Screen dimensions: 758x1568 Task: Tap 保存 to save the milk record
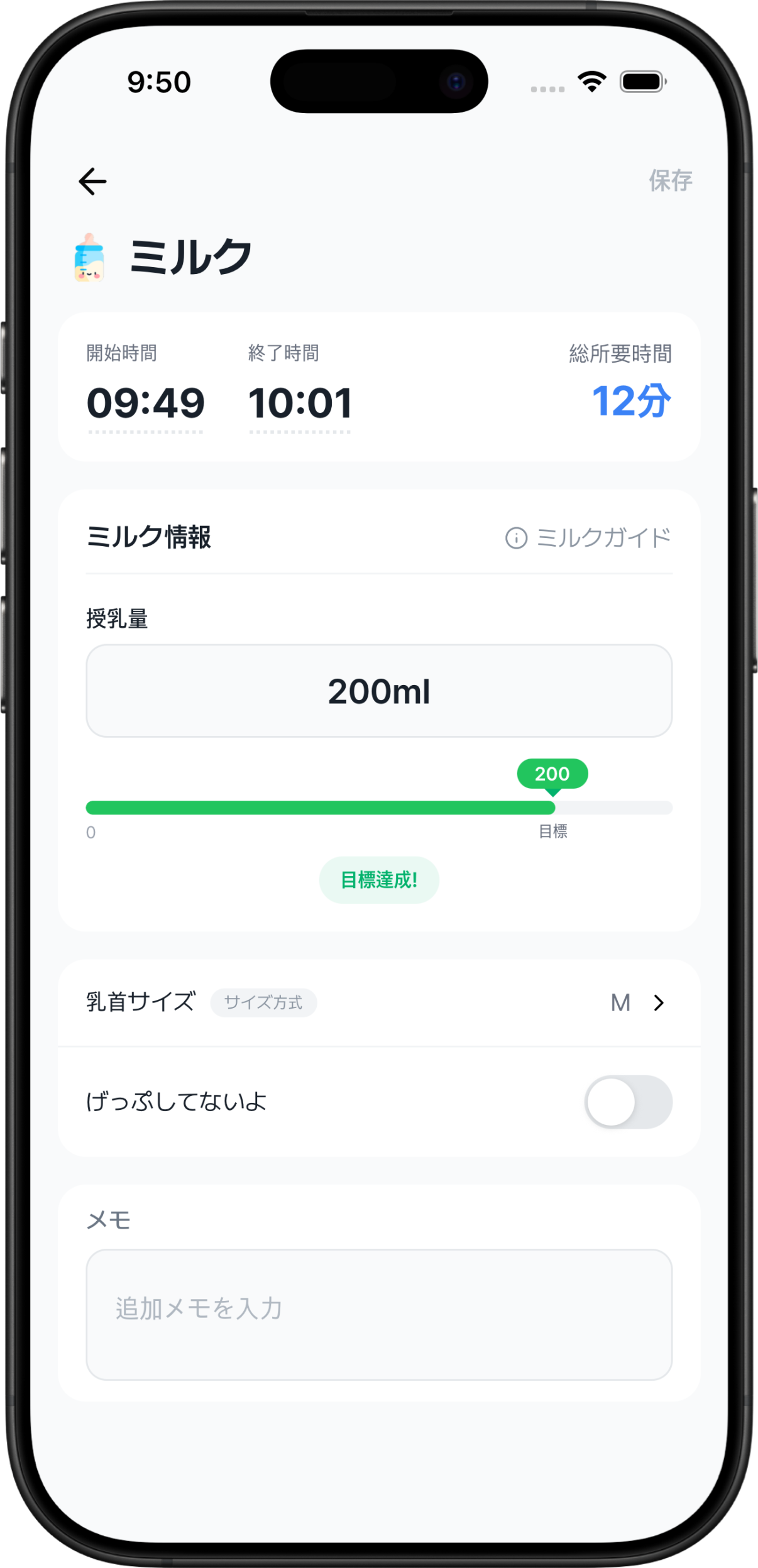(x=670, y=182)
